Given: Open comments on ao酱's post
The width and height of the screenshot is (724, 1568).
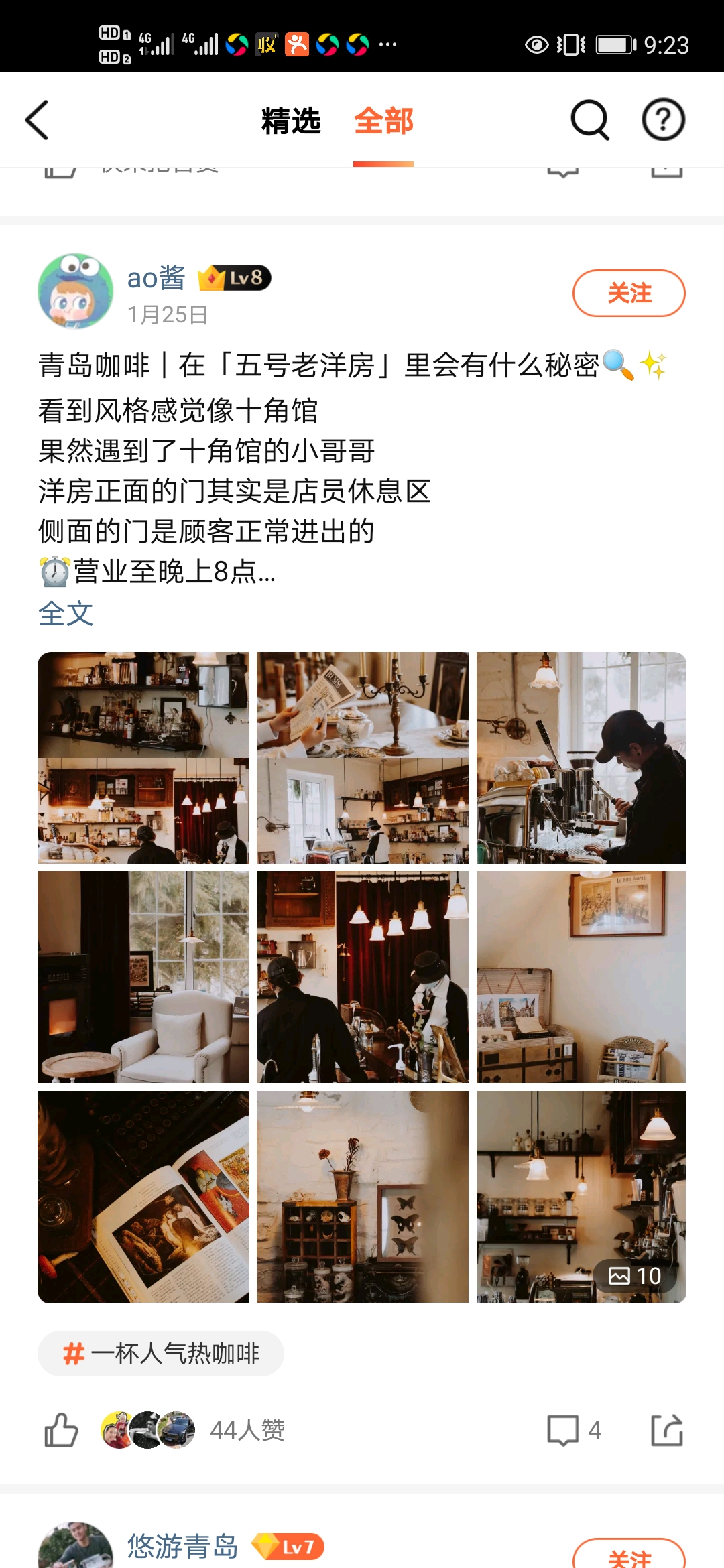Looking at the screenshot, I should coord(573,1430).
